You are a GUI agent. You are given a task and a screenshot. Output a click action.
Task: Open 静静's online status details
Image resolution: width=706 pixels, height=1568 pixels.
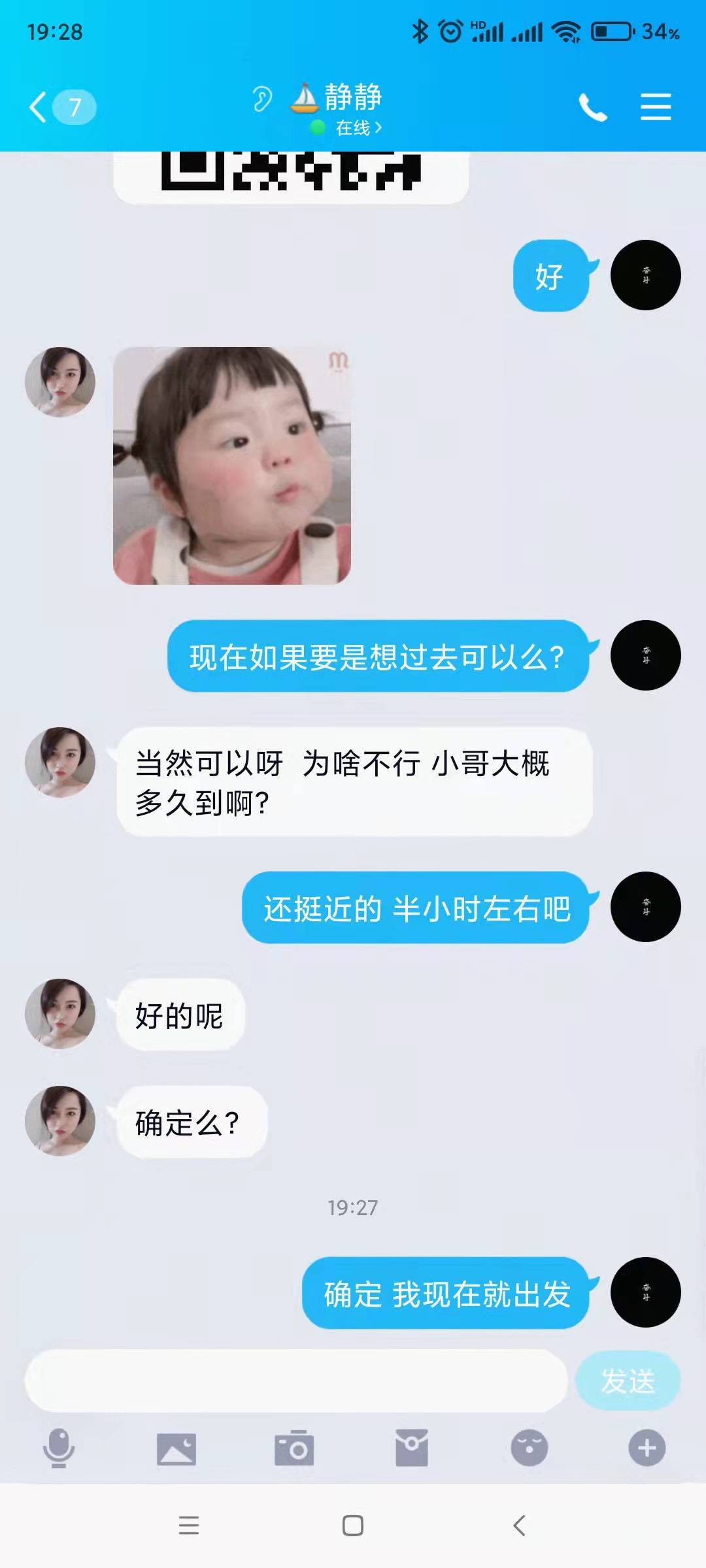(356, 128)
